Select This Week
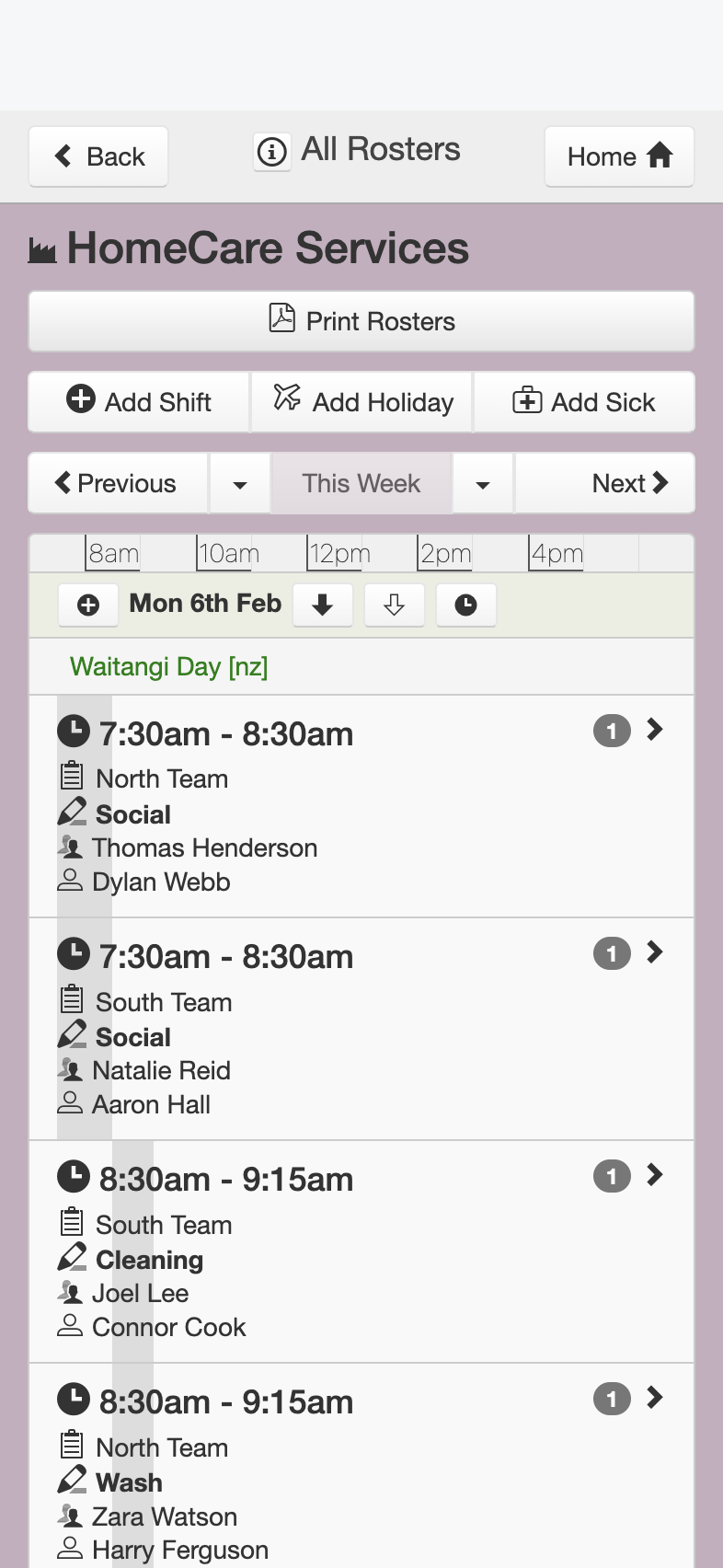723x1568 pixels. [x=361, y=483]
